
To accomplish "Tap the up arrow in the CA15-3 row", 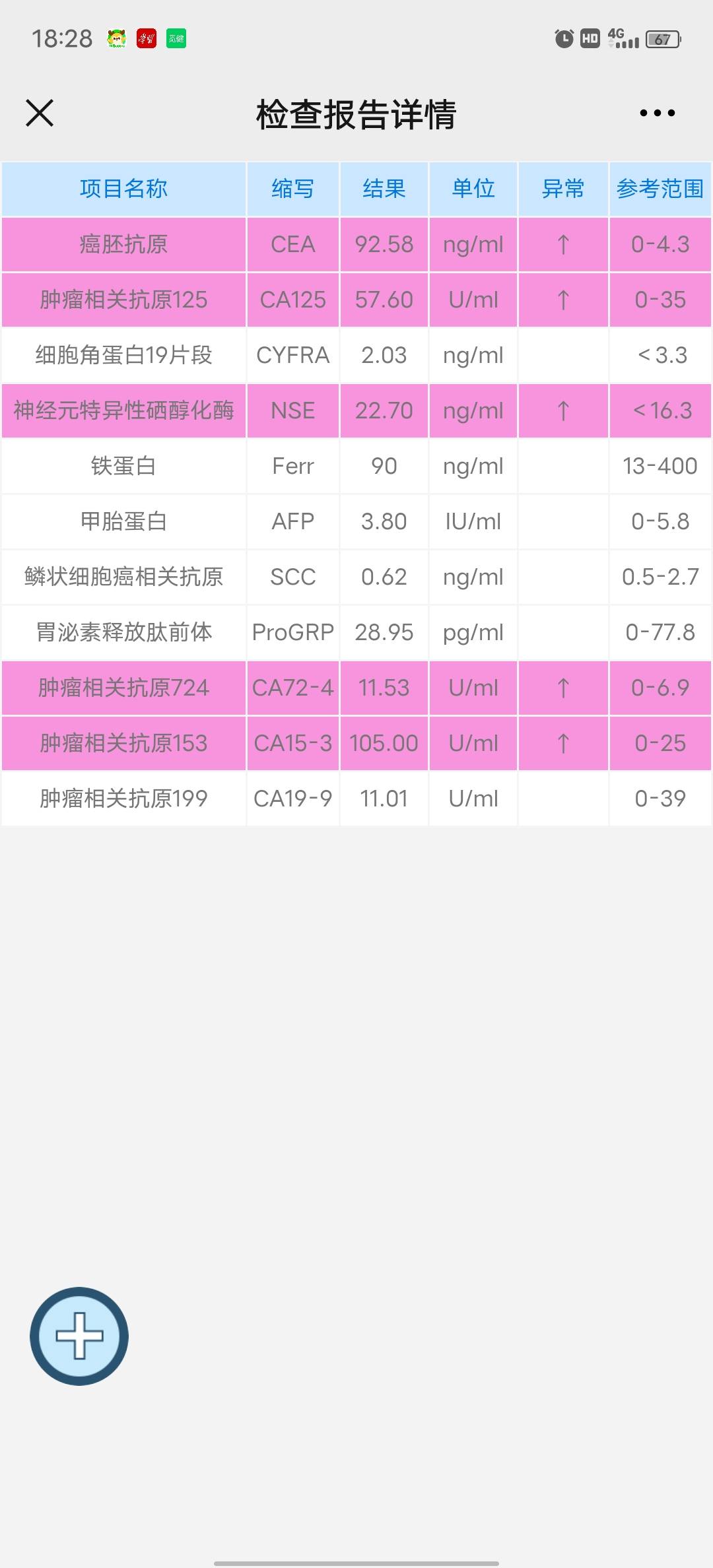I will click(563, 743).
